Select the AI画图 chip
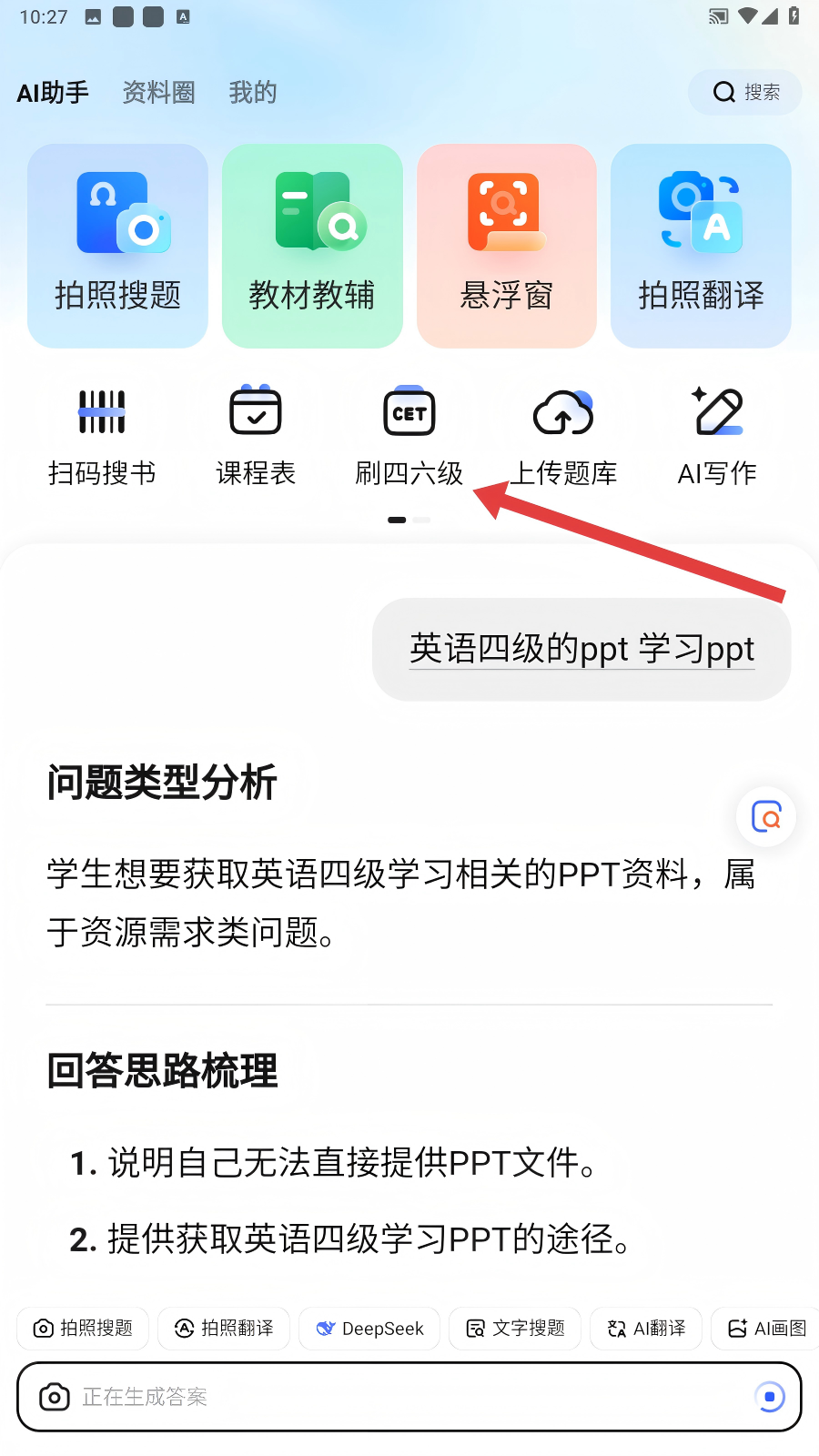 pyautogui.click(x=767, y=1329)
